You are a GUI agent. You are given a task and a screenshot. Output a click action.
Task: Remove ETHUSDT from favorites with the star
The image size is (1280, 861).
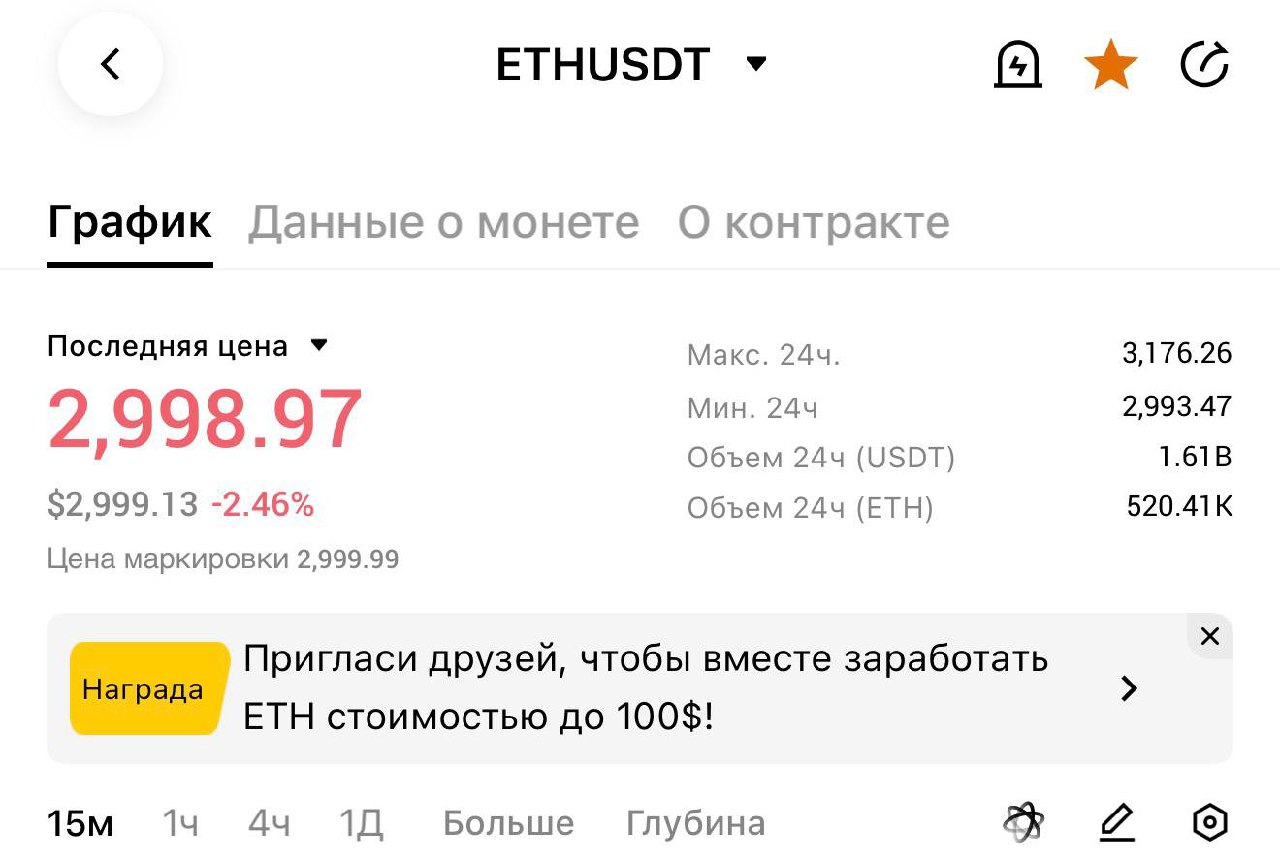point(1110,66)
